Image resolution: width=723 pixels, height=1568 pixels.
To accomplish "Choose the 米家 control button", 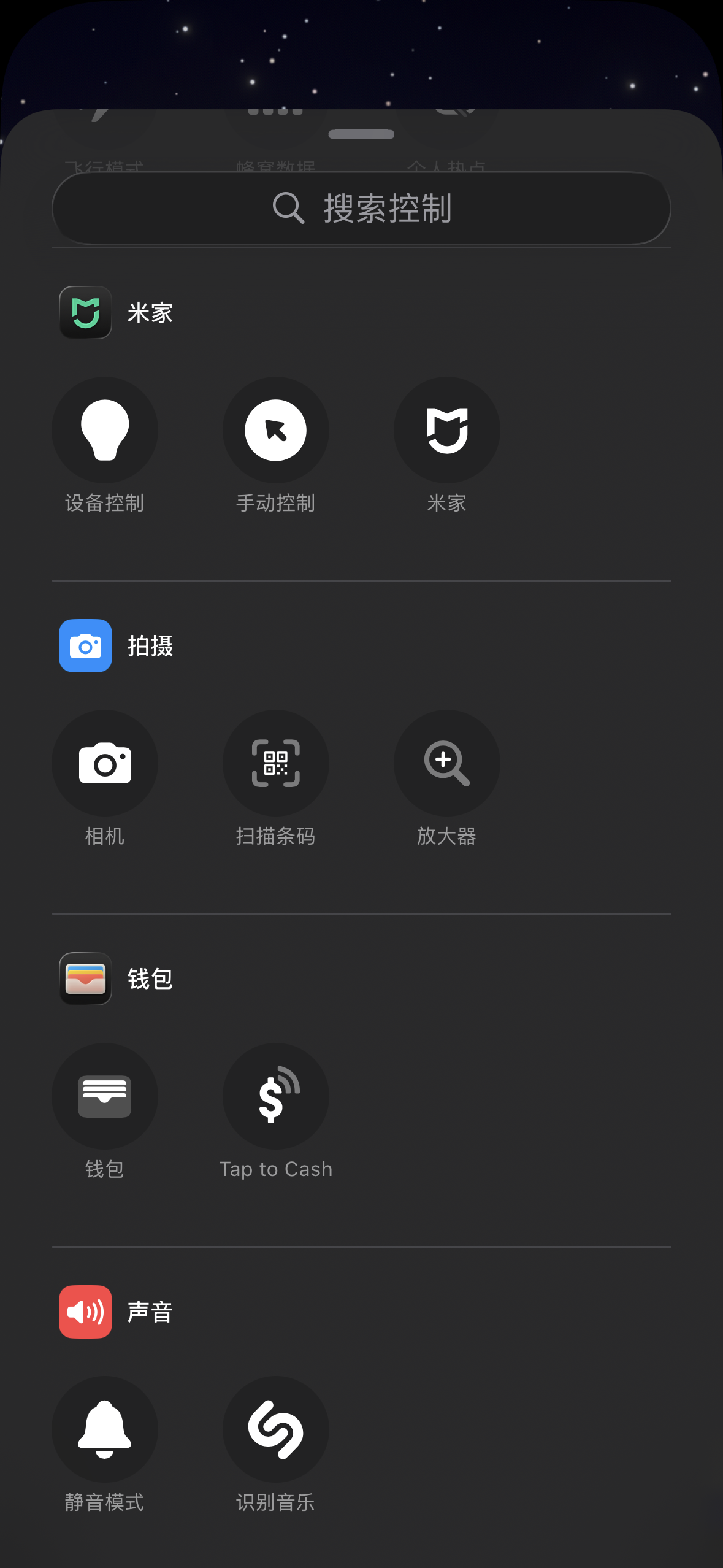I will click(x=446, y=430).
